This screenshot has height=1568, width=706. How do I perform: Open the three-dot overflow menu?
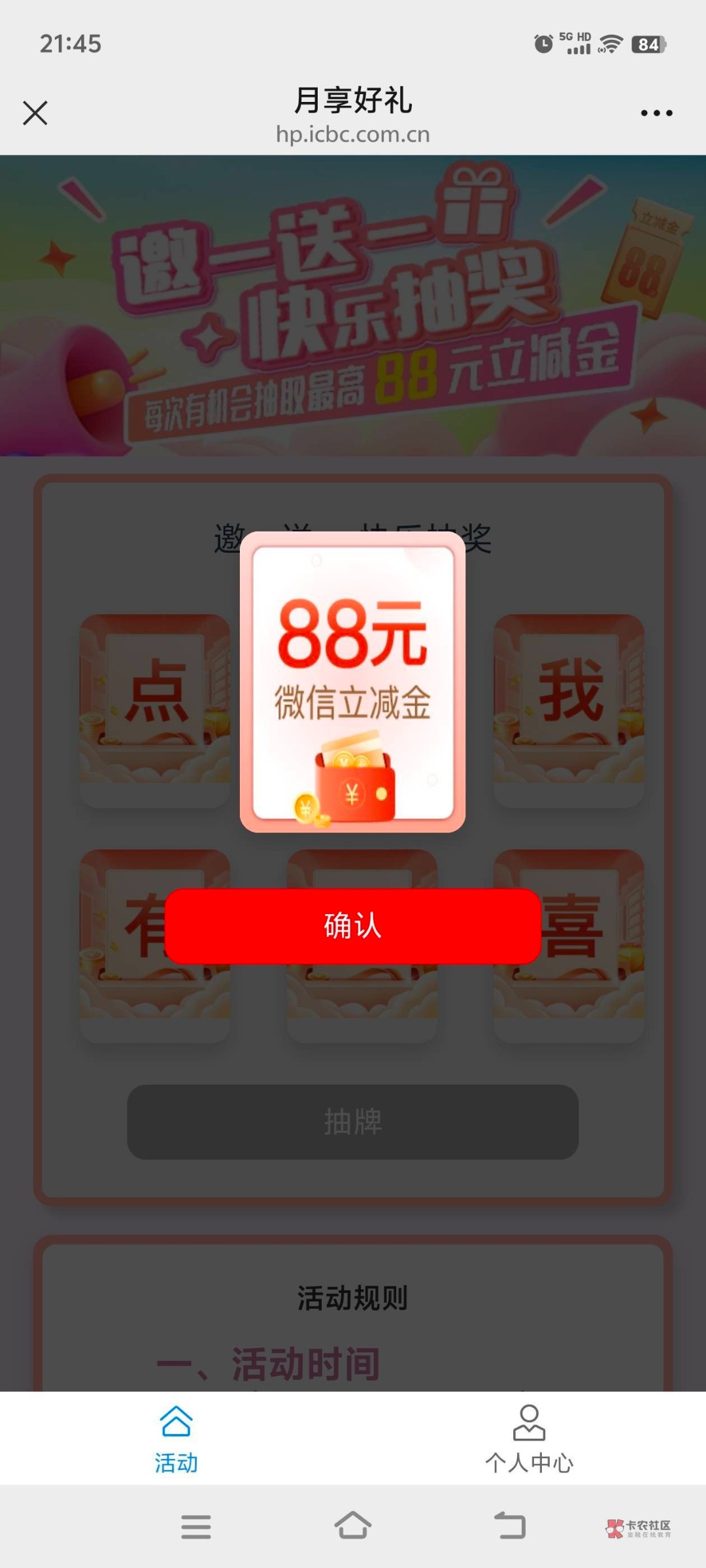(656, 113)
